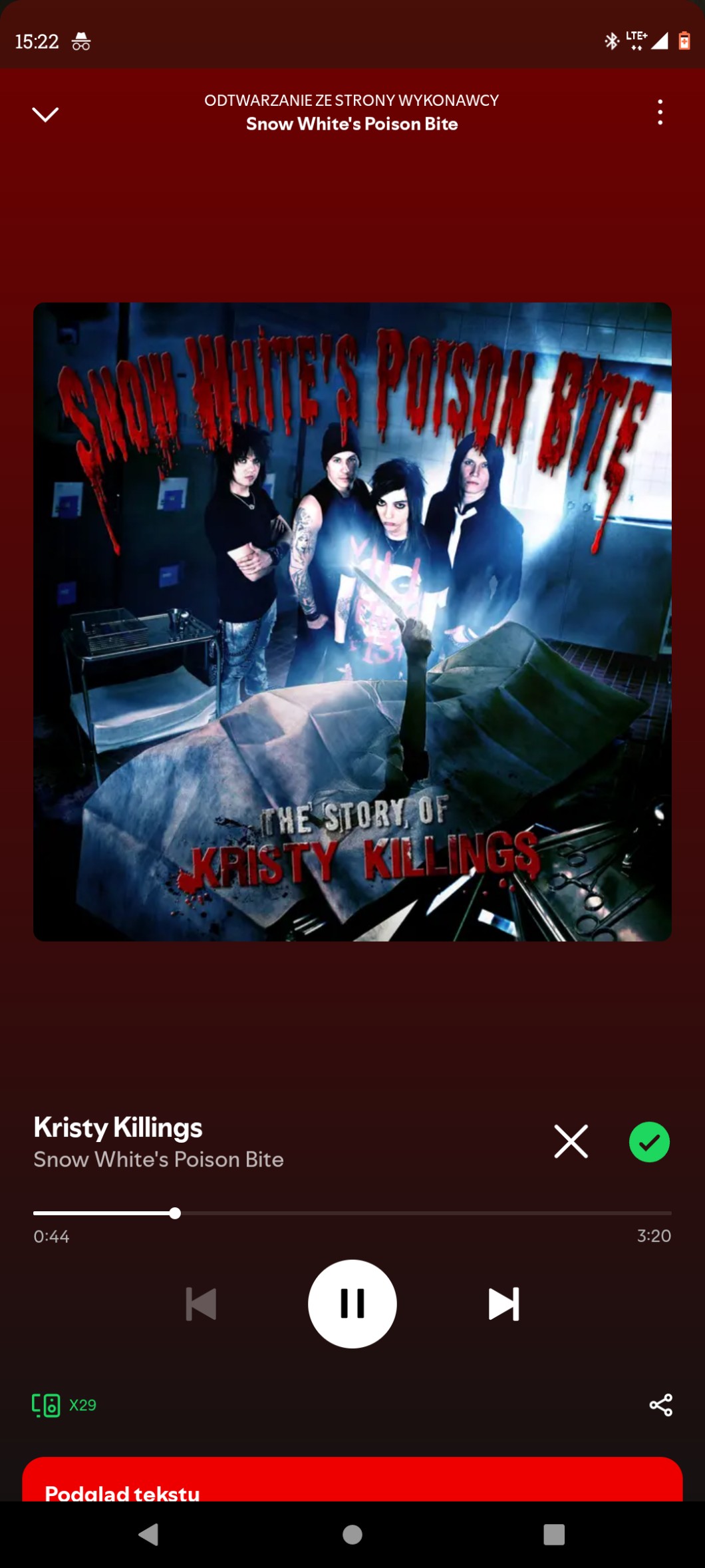Hide this song with the X icon
Screen dimensions: 705x1568
(571, 1141)
